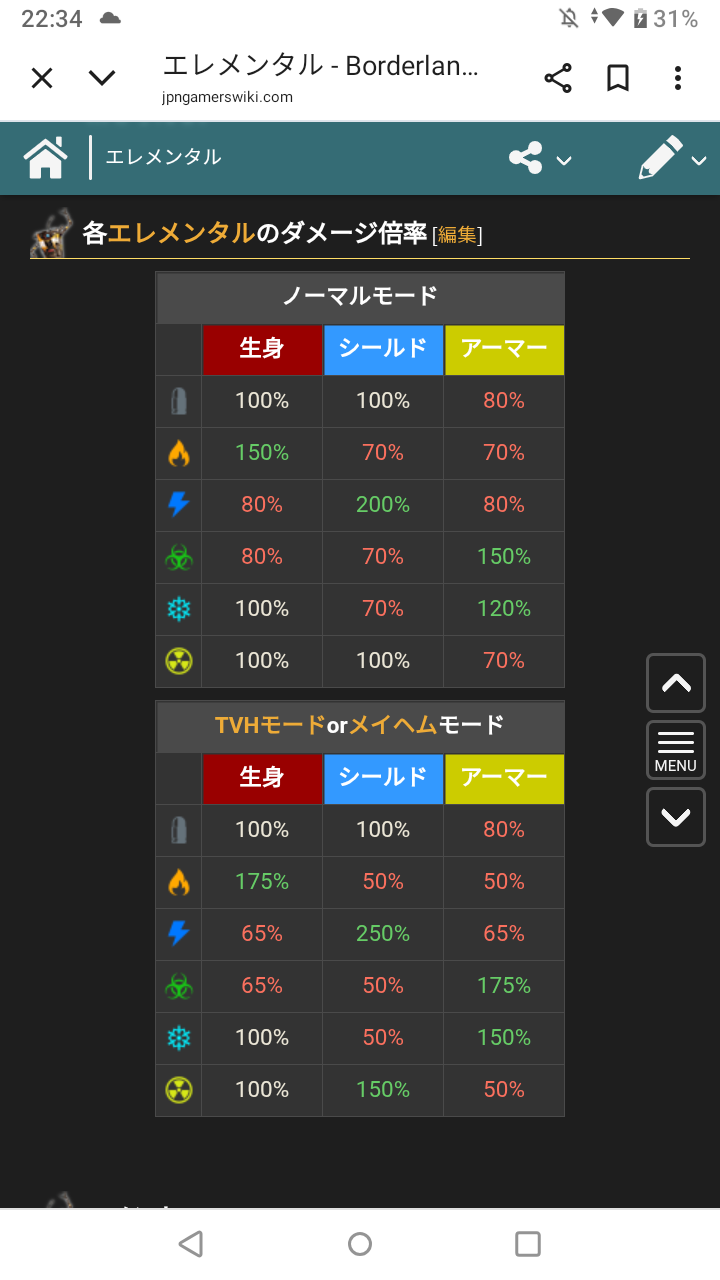Go back using the system back button
Viewport: 720px width, 1280px height.
click(190, 1243)
